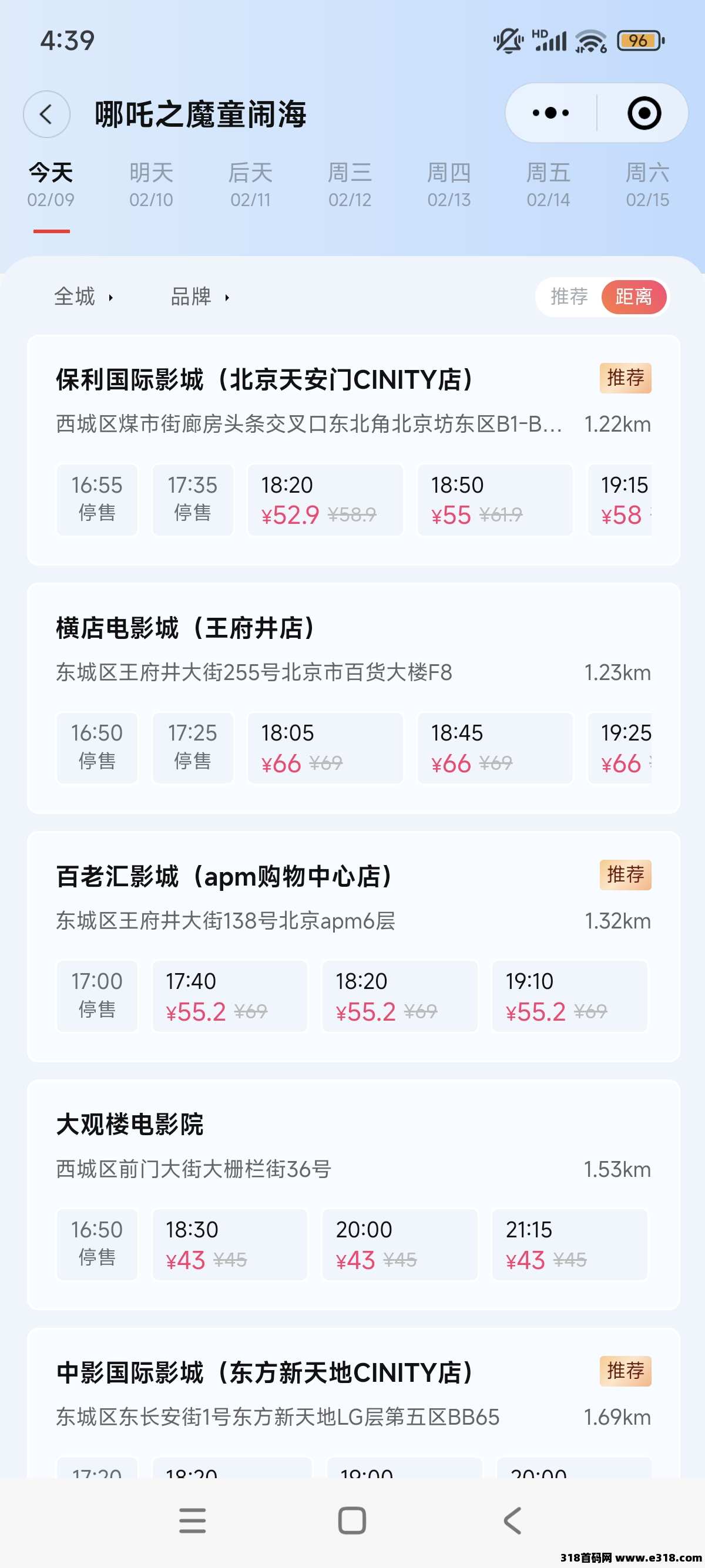Pick the 18:05 ¥66 showtime at 横店电影城

(325, 748)
